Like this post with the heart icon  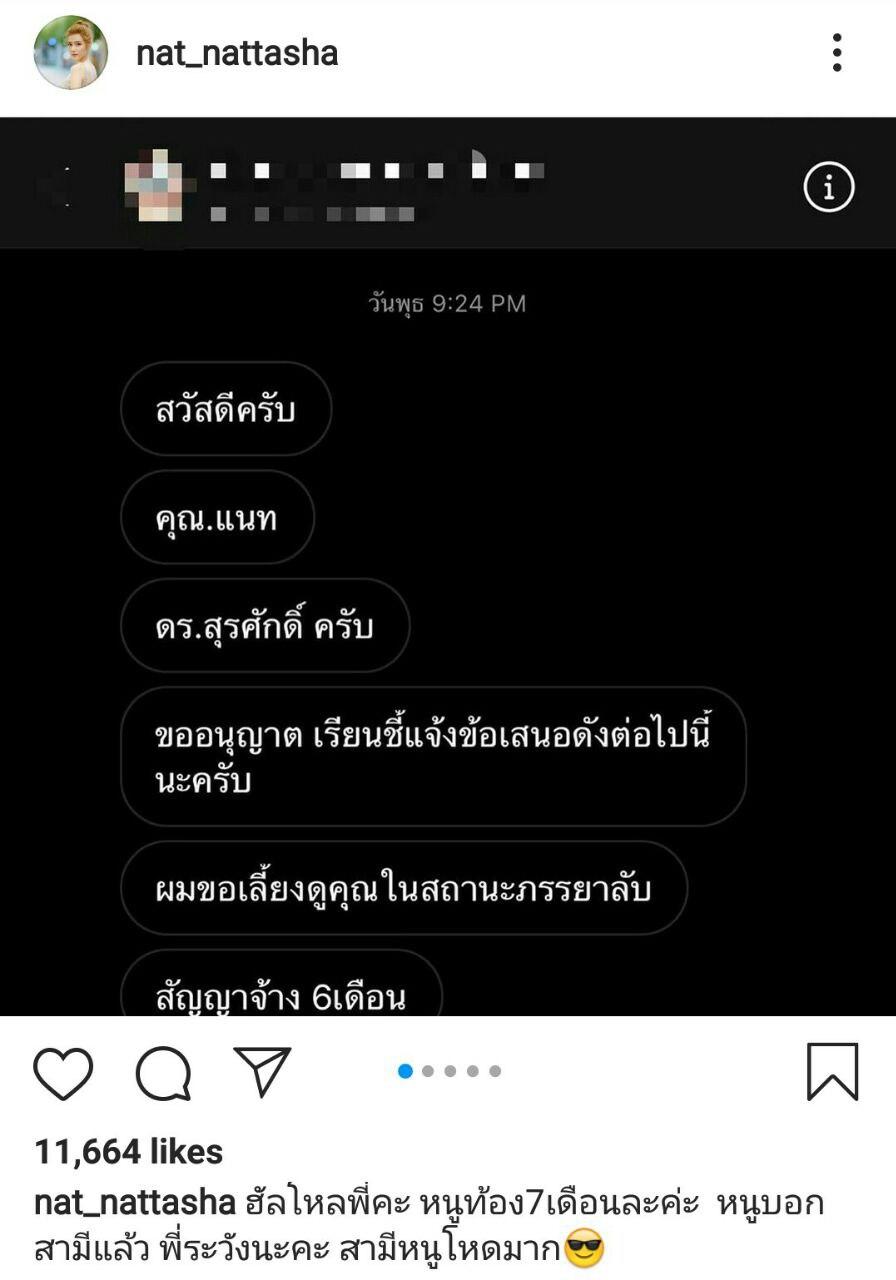(x=63, y=1072)
